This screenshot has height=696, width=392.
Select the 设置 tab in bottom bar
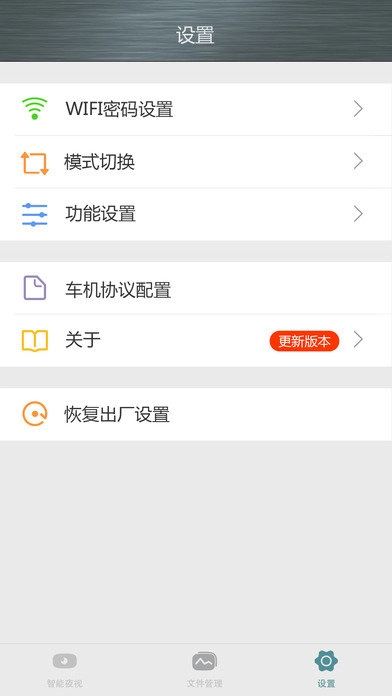click(x=326, y=669)
